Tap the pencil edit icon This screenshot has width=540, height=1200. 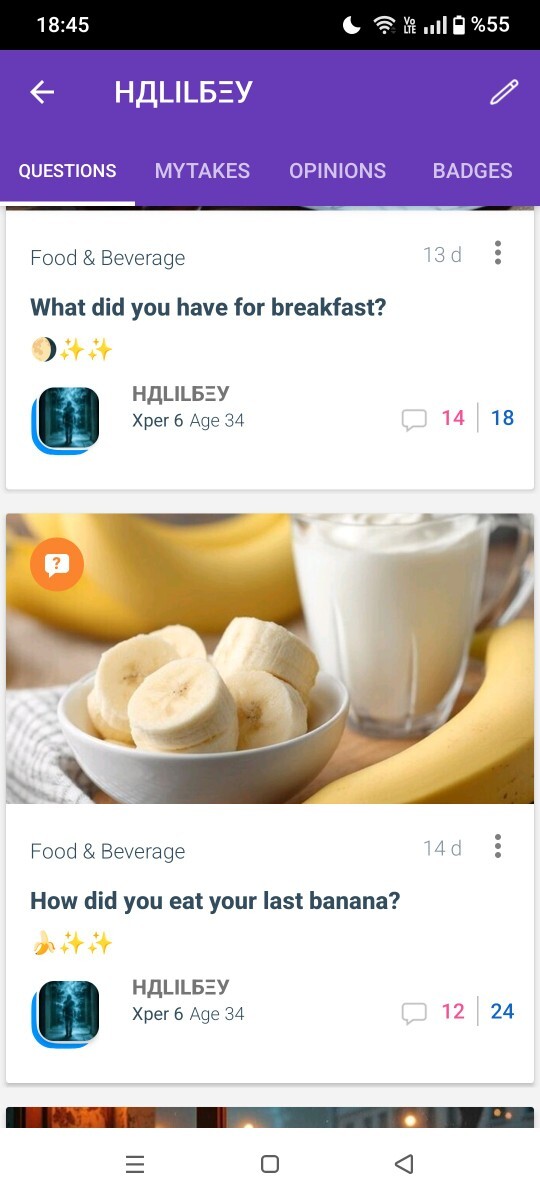504,93
